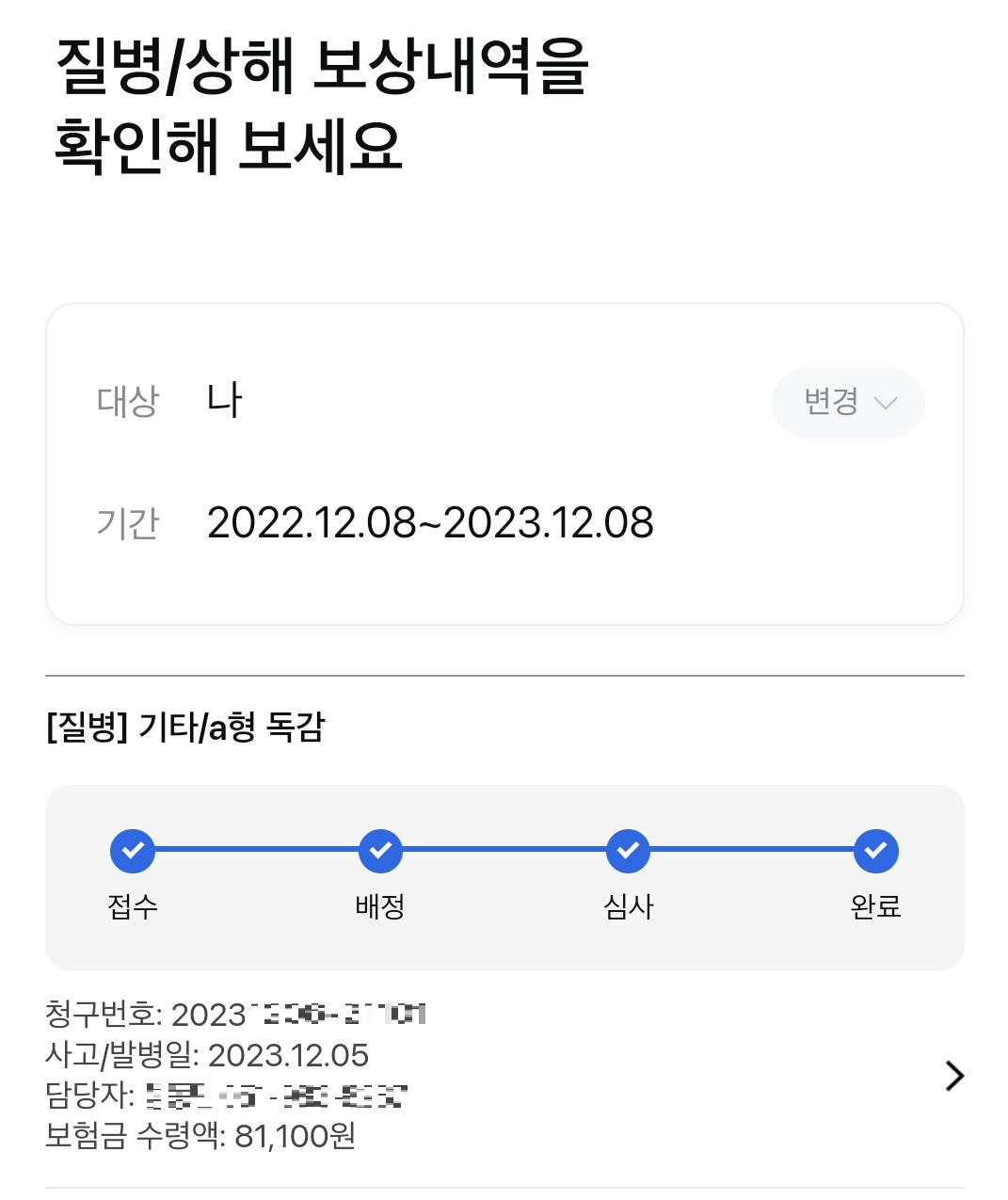Select the 접수 status label
Viewport: 1008px width, 1200px height.
(x=132, y=906)
